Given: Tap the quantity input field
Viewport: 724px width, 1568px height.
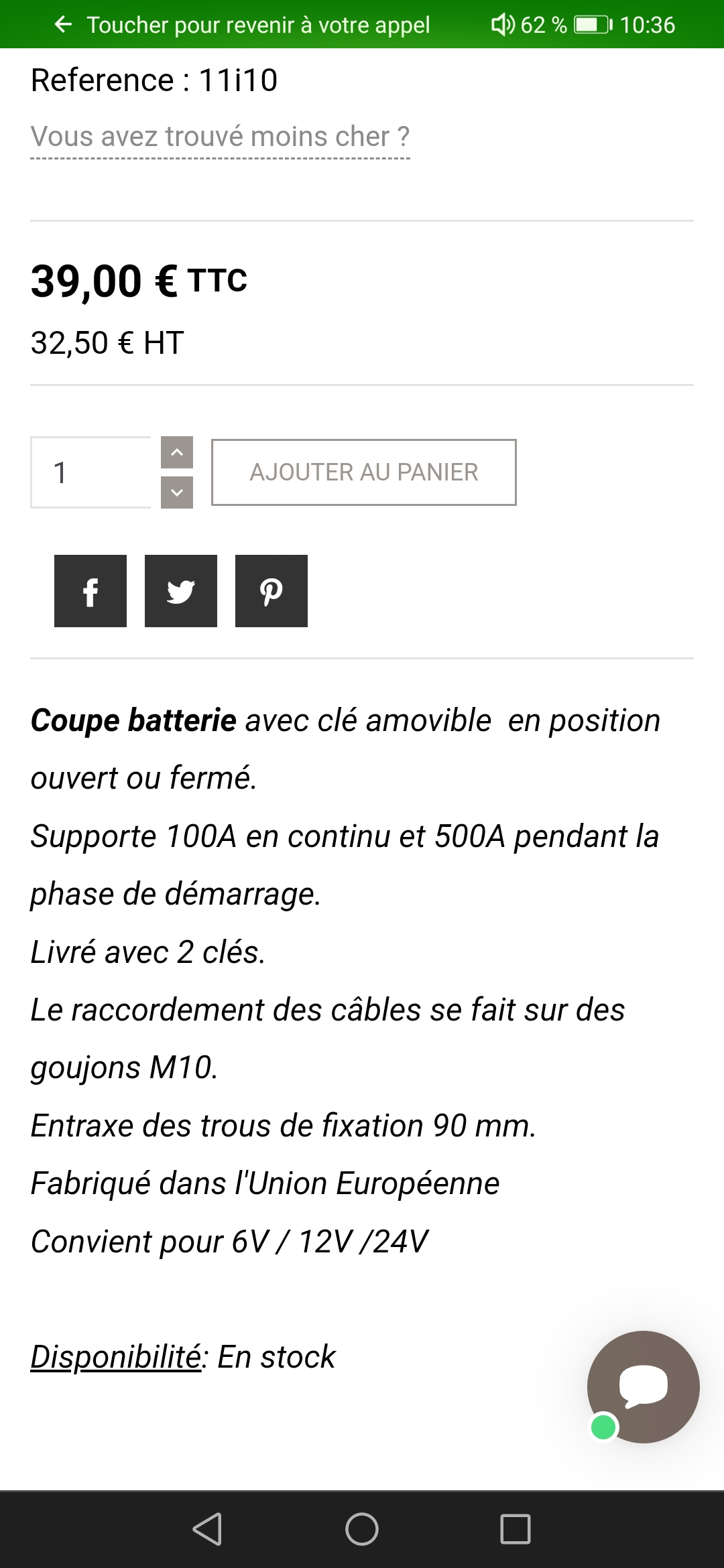Looking at the screenshot, I should pos(90,472).
